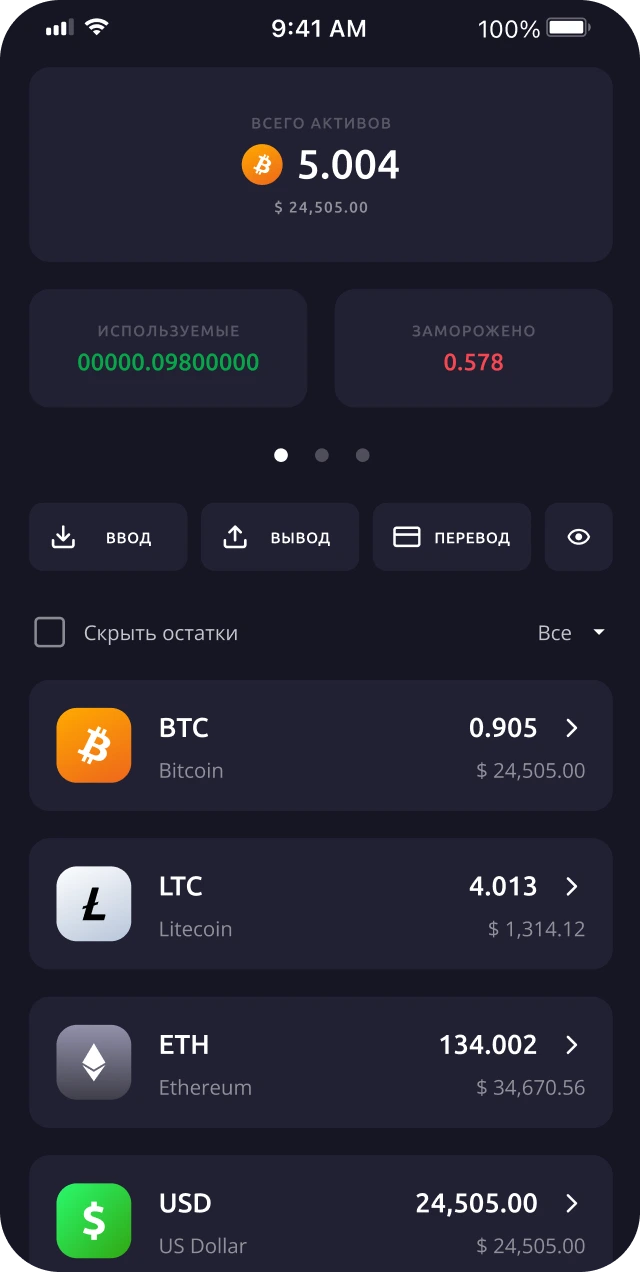Open the BTC Bitcoin asset row
The height and width of the screenshot is (1272, 640).
(x=320, y=745)
